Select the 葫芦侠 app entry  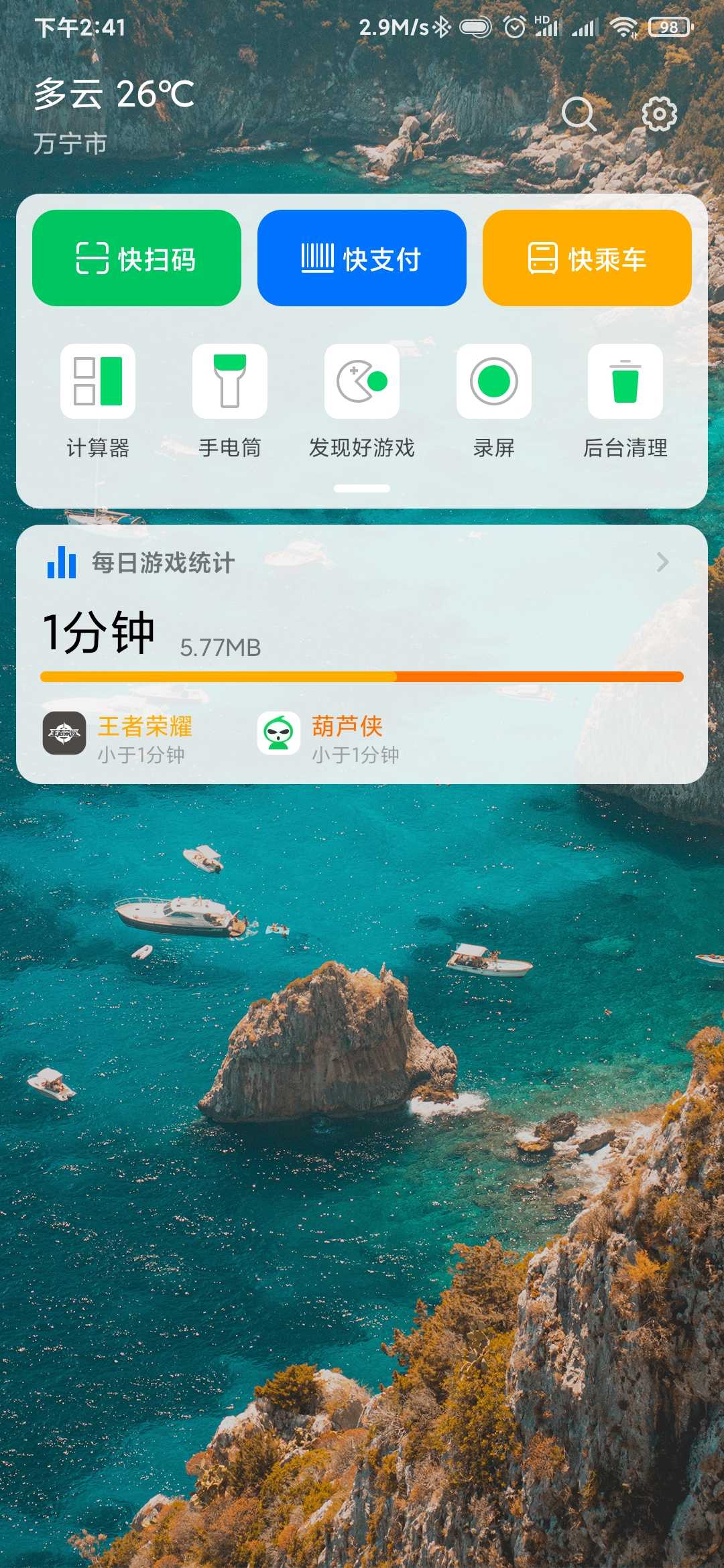click(328, 738)
